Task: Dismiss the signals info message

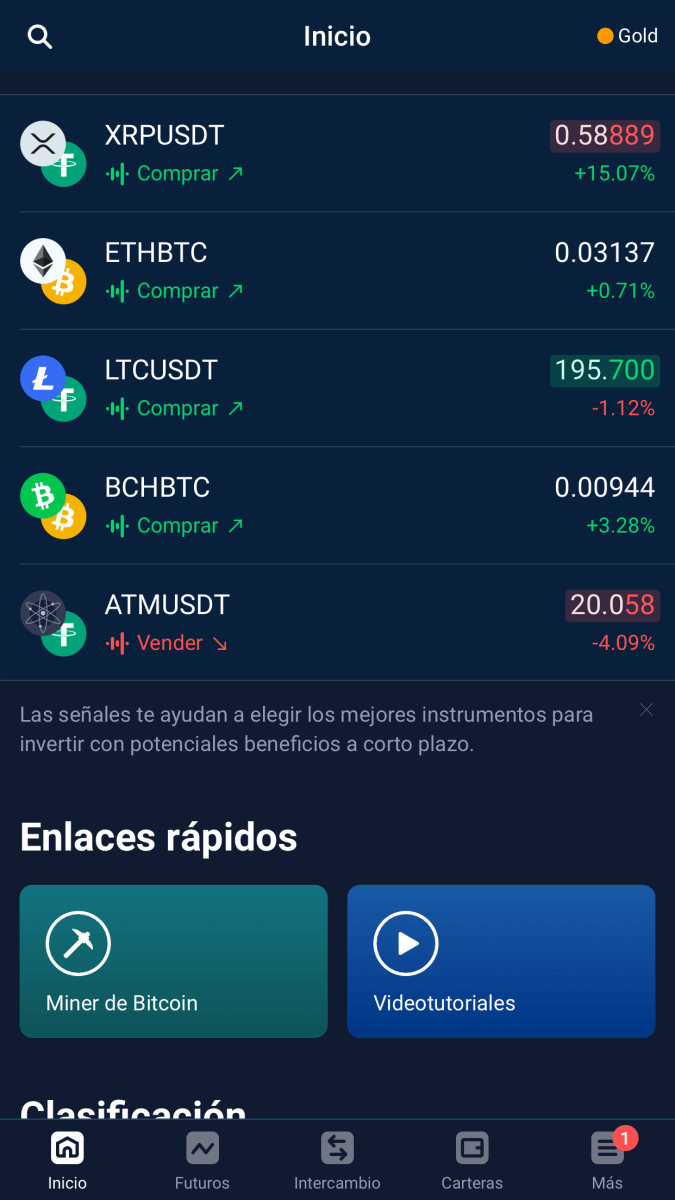Action: click(x=647, y=710)
